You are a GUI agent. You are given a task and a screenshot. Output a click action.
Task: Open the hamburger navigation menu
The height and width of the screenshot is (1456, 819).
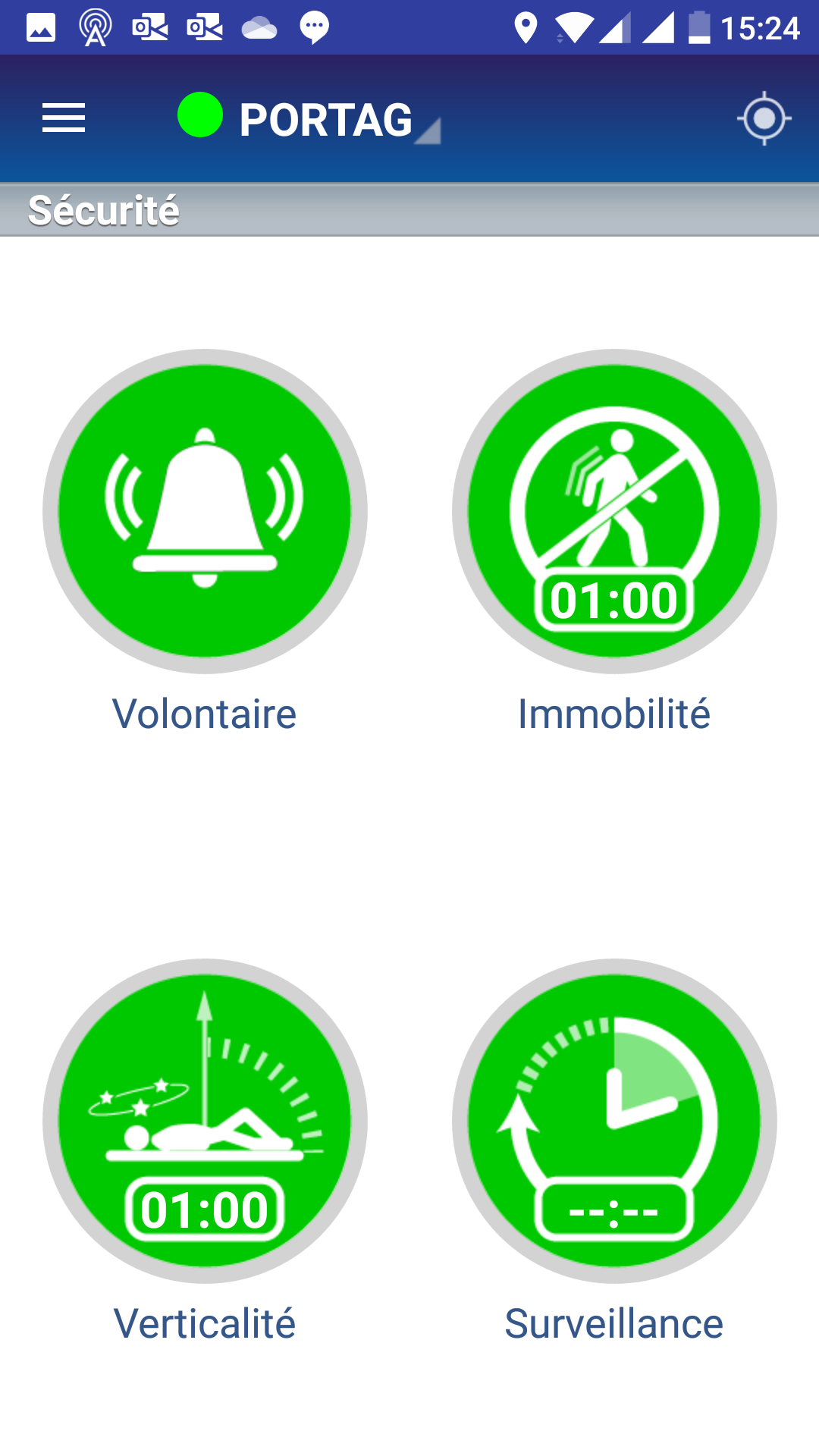pyautogui.click(x=64, y=118)
